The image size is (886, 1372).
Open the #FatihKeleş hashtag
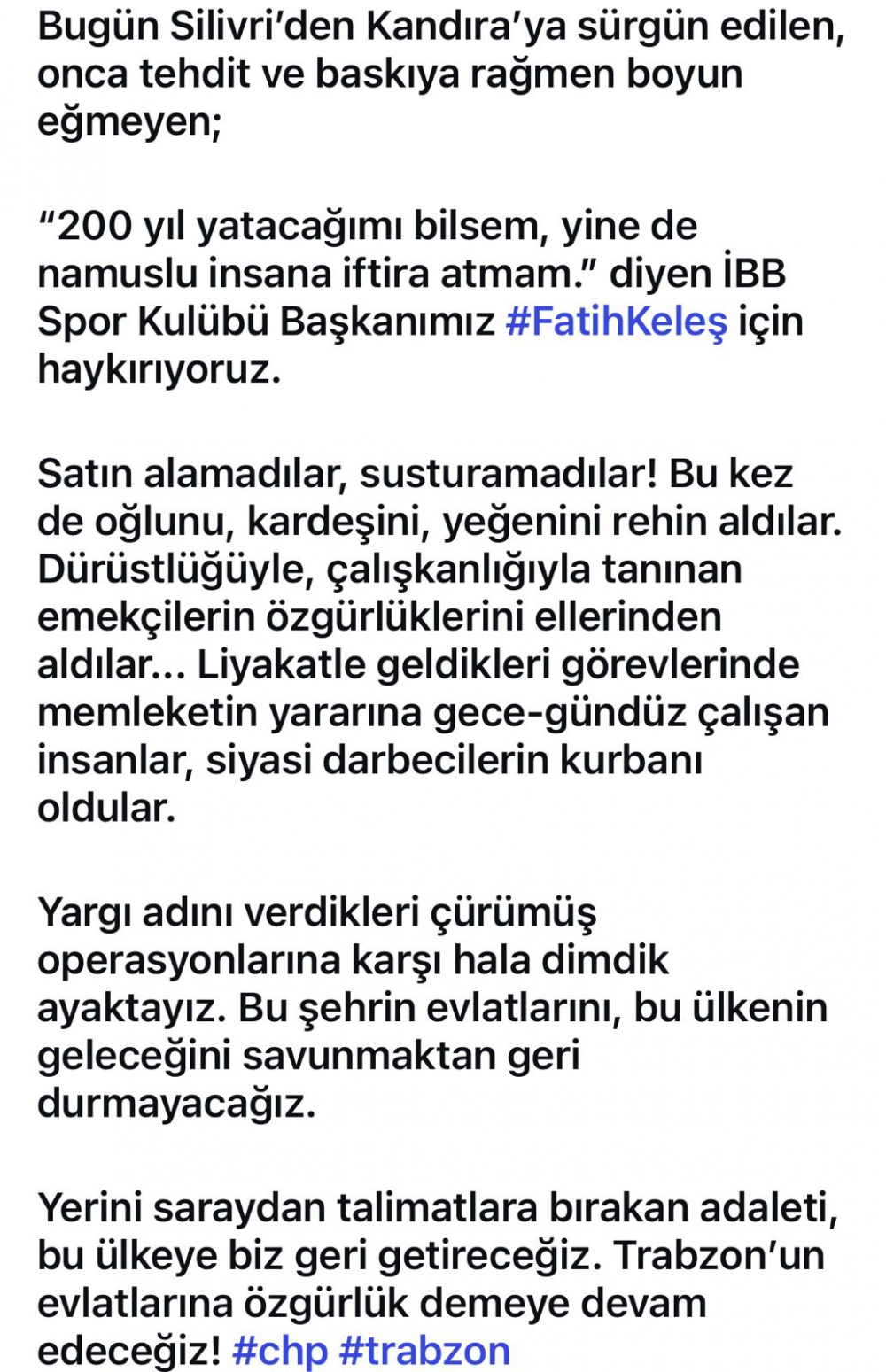pos(616,322)
